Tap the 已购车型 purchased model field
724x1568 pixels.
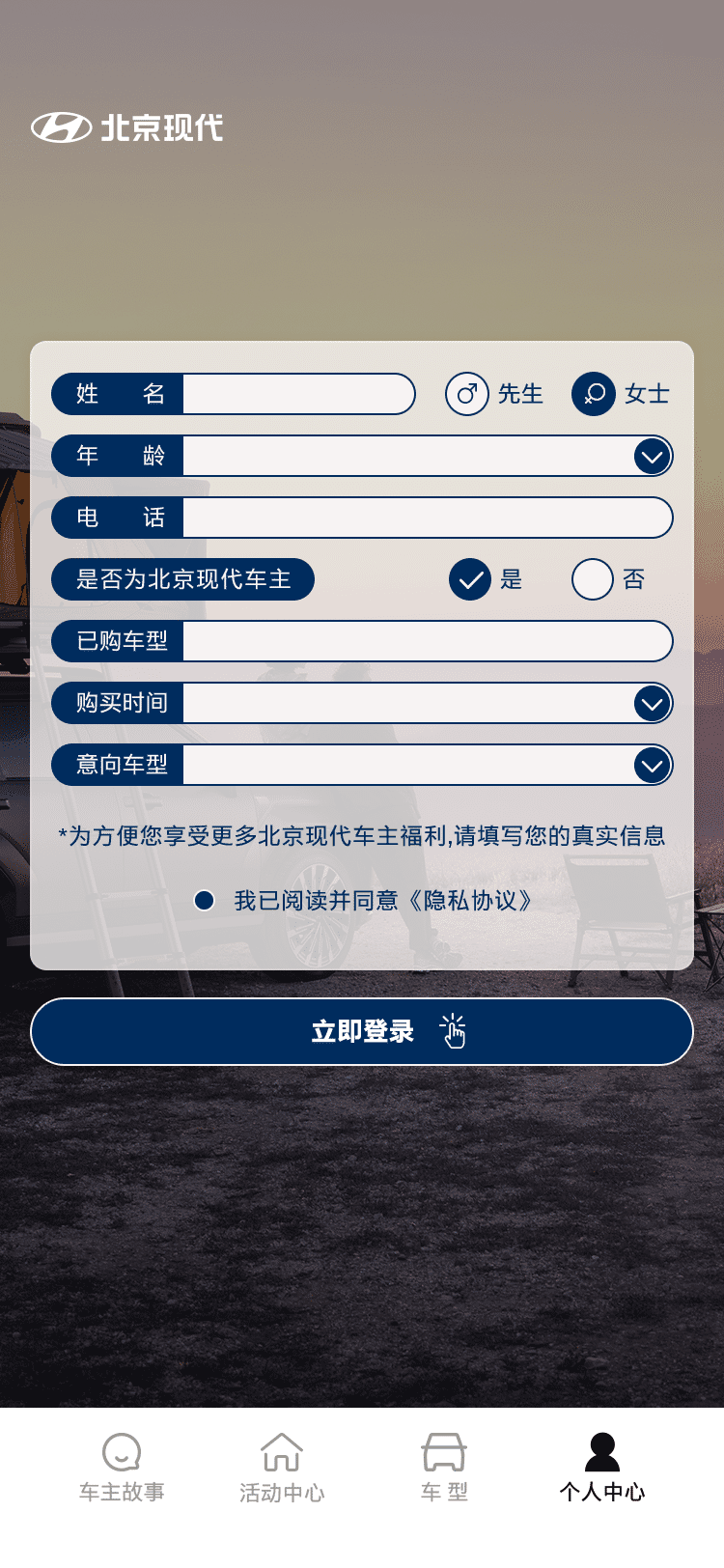tap(425, 641)
